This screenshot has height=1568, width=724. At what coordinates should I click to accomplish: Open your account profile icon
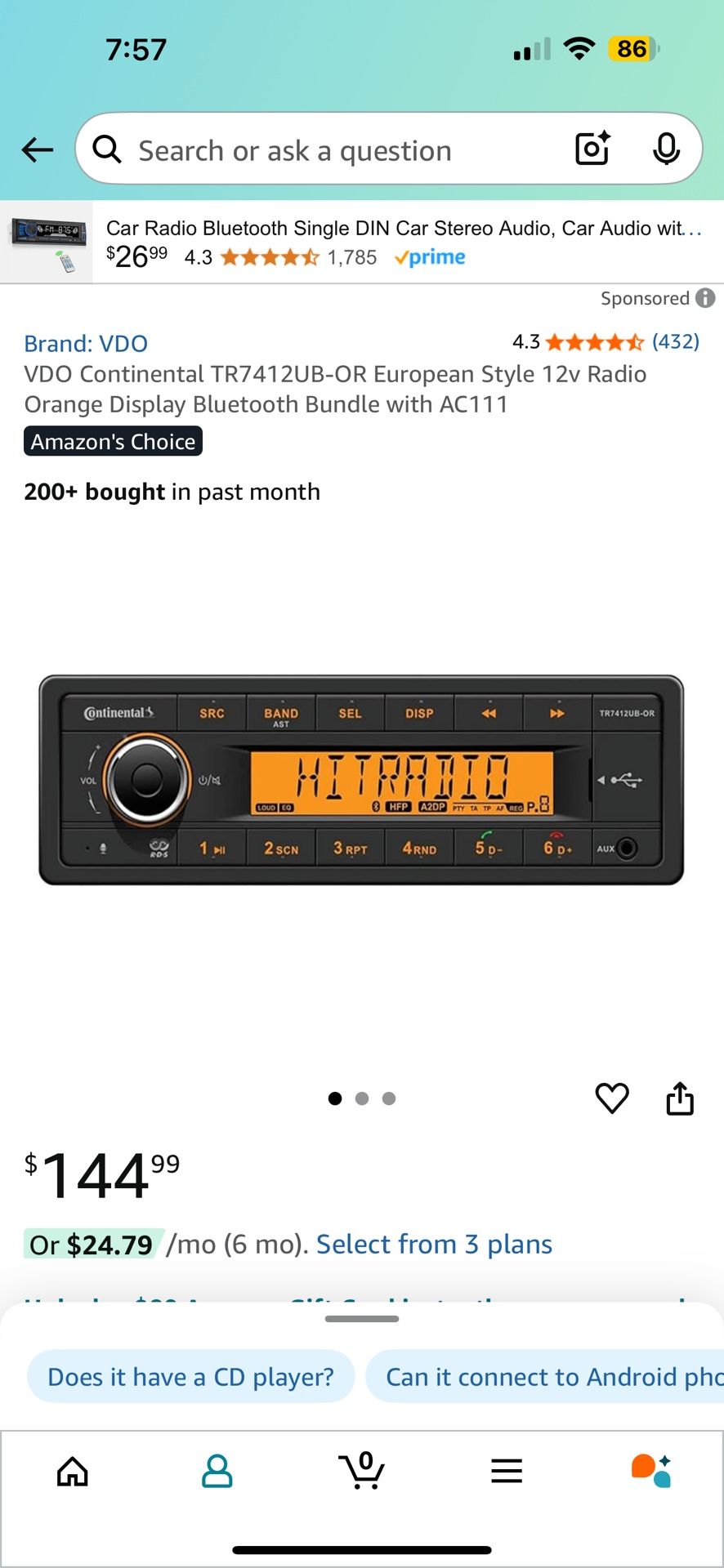click(217, 1472)
